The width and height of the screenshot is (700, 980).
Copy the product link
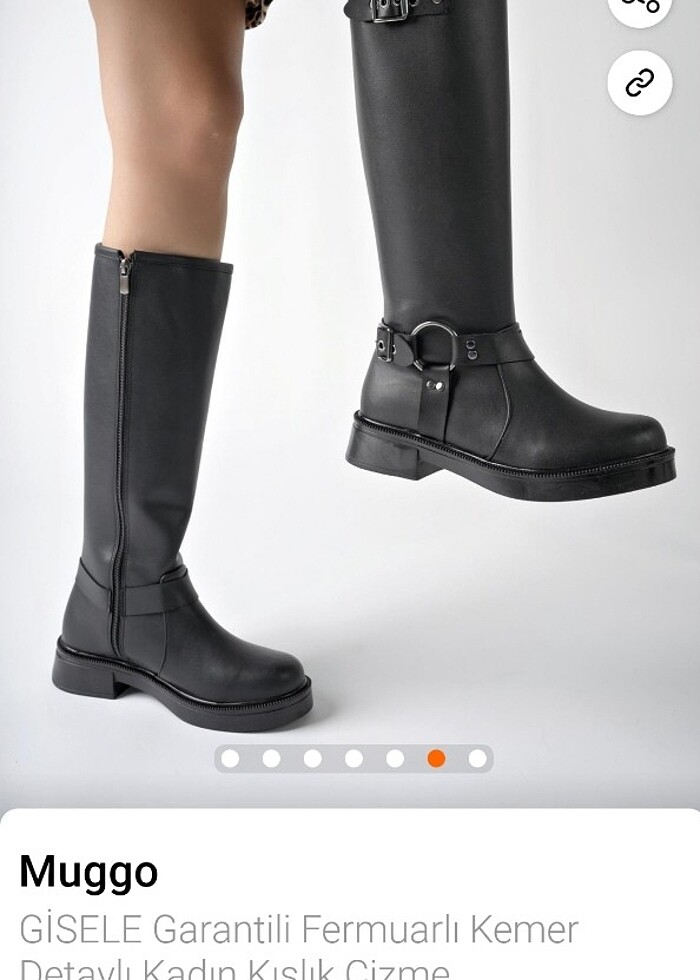639,83
